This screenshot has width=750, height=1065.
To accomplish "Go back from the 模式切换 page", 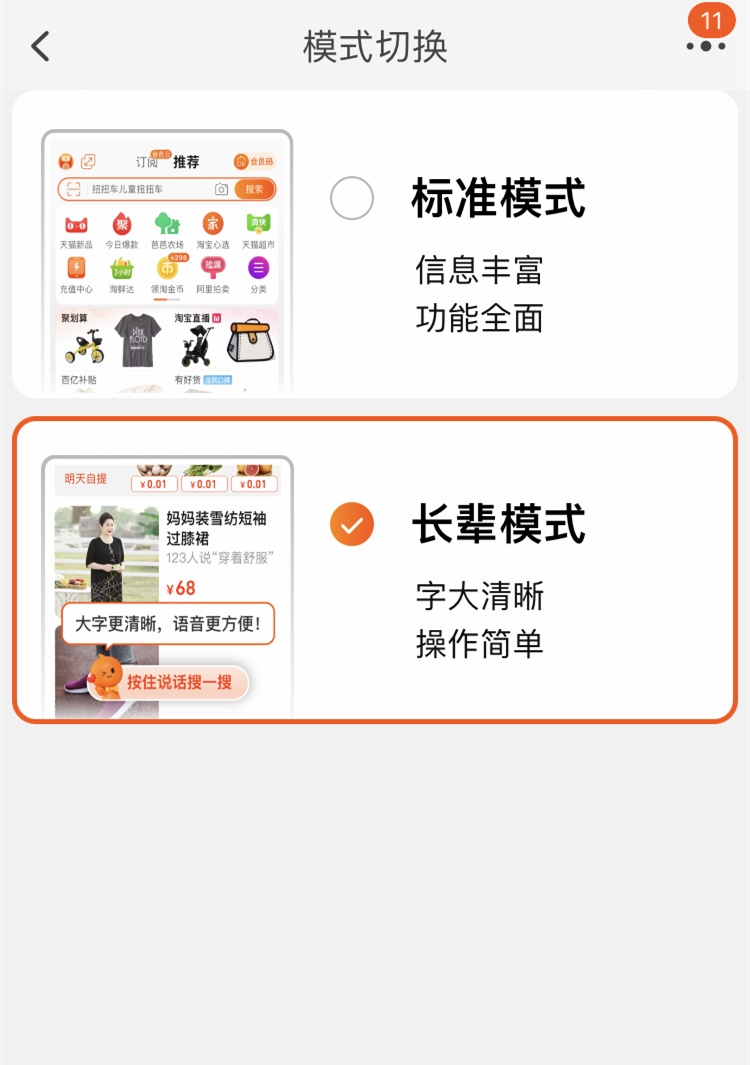I will pyautogui.click(x=40, y=46).
